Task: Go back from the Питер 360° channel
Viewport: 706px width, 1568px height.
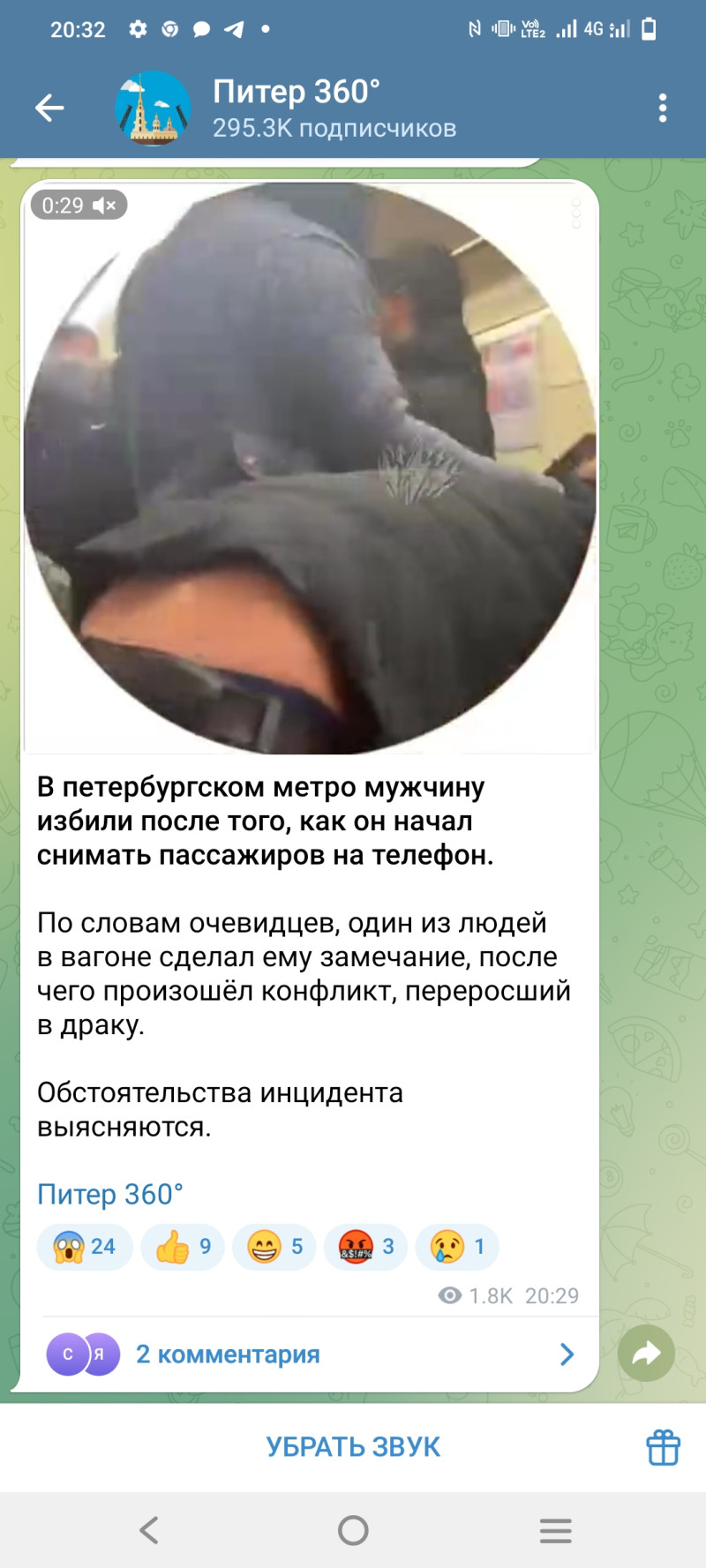Action: [49, 109]
